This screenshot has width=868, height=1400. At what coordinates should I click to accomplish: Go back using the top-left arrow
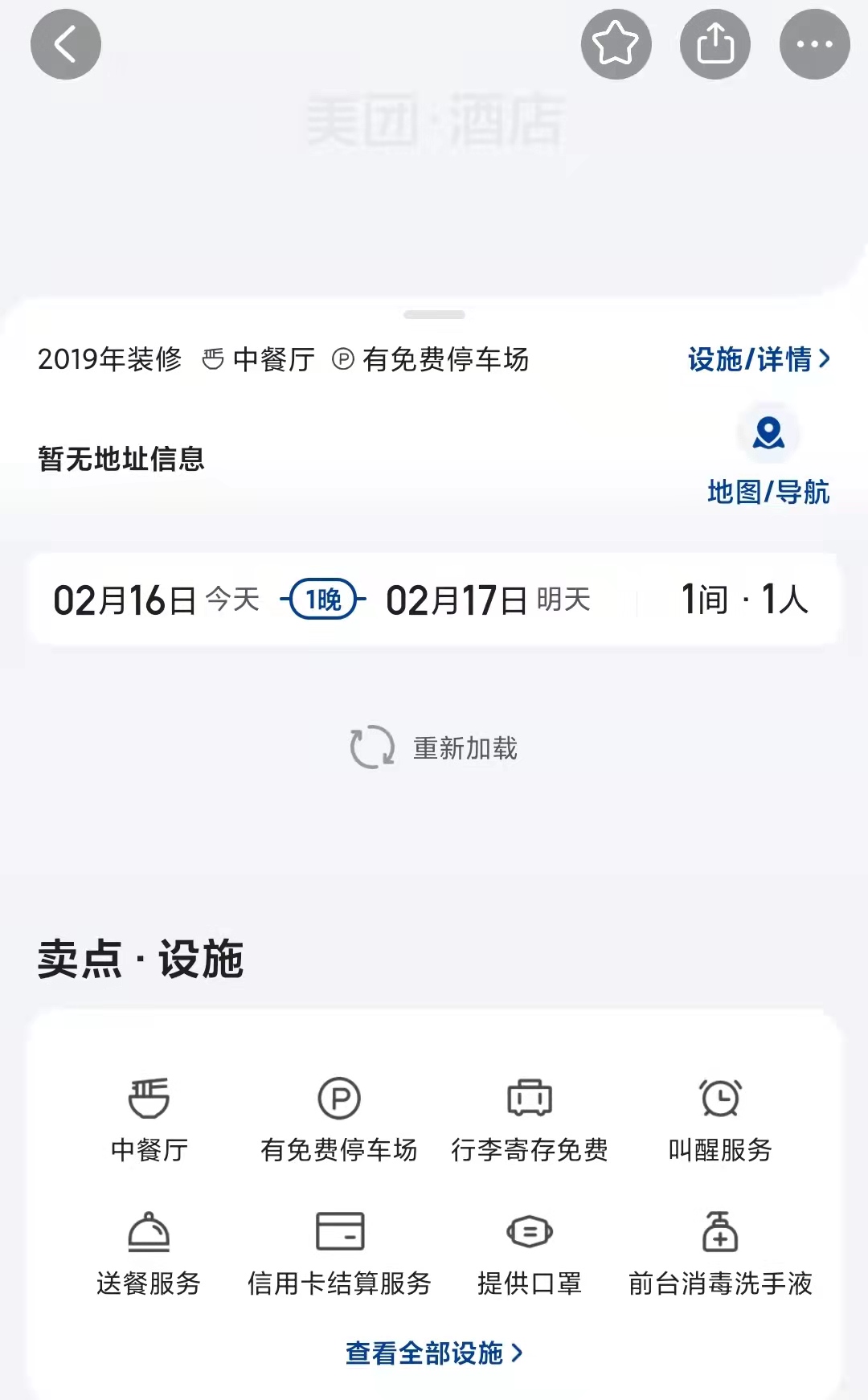[x=66, y=44]
